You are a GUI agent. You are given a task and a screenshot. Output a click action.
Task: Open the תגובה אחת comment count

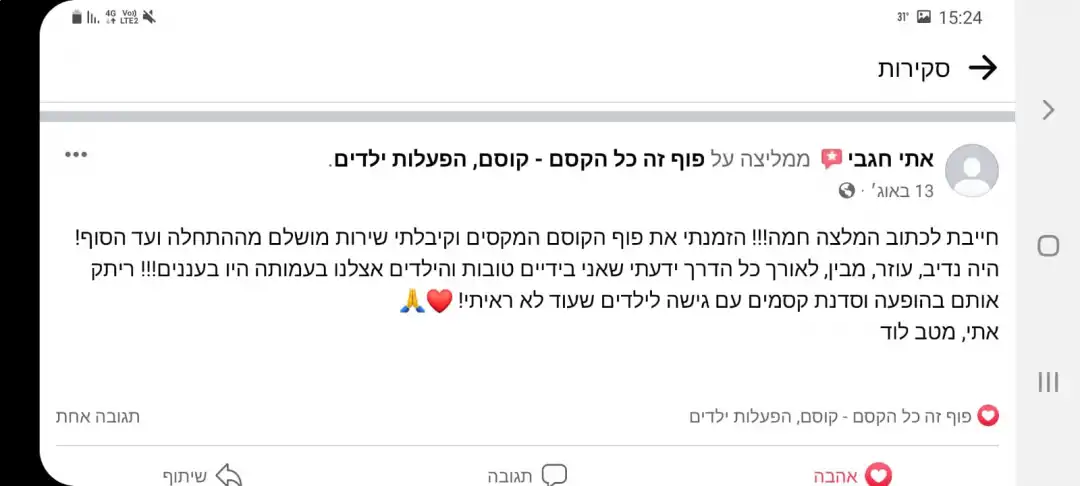[98, 416]
